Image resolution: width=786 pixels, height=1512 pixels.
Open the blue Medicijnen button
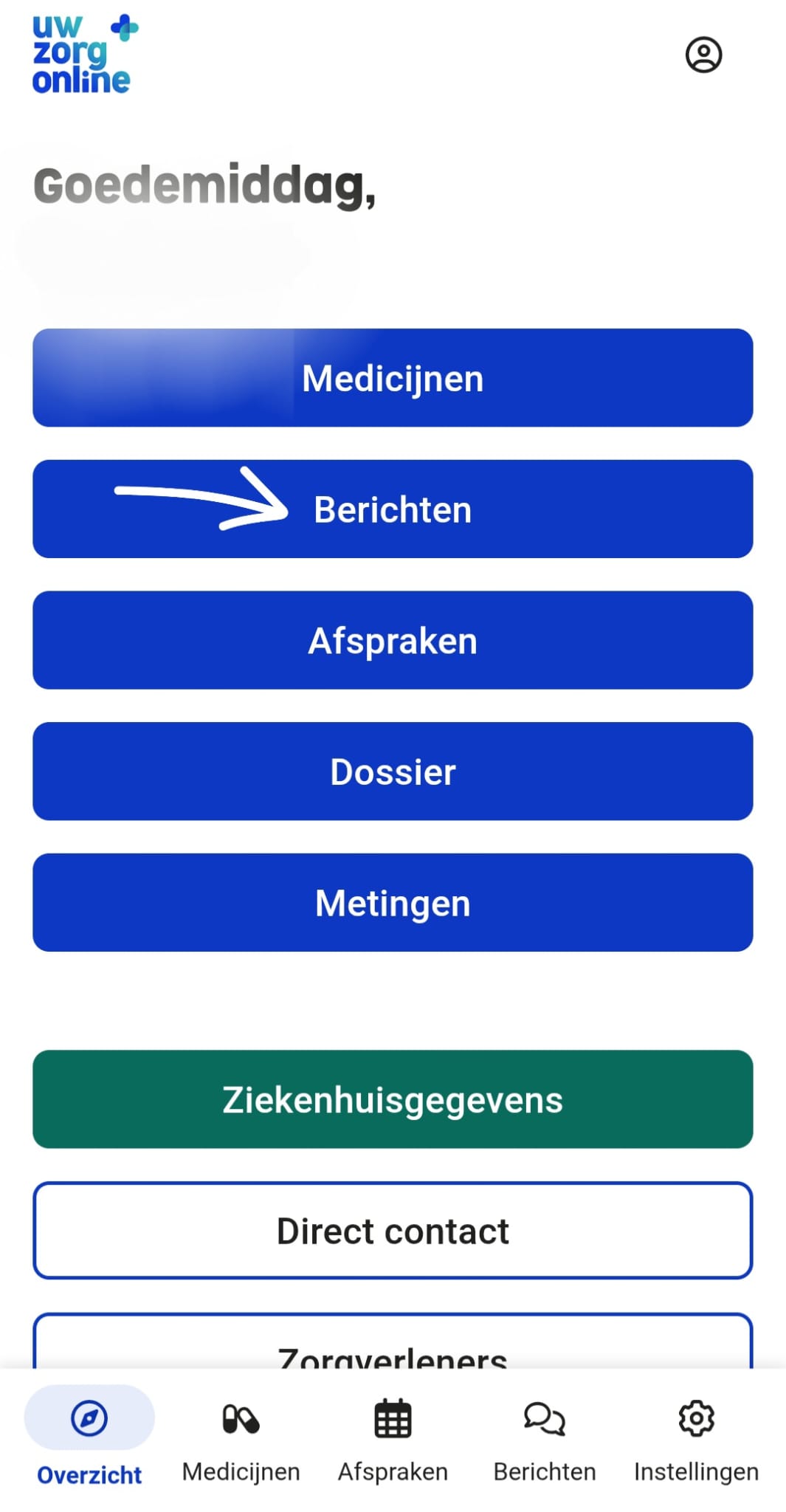[393, 378]
